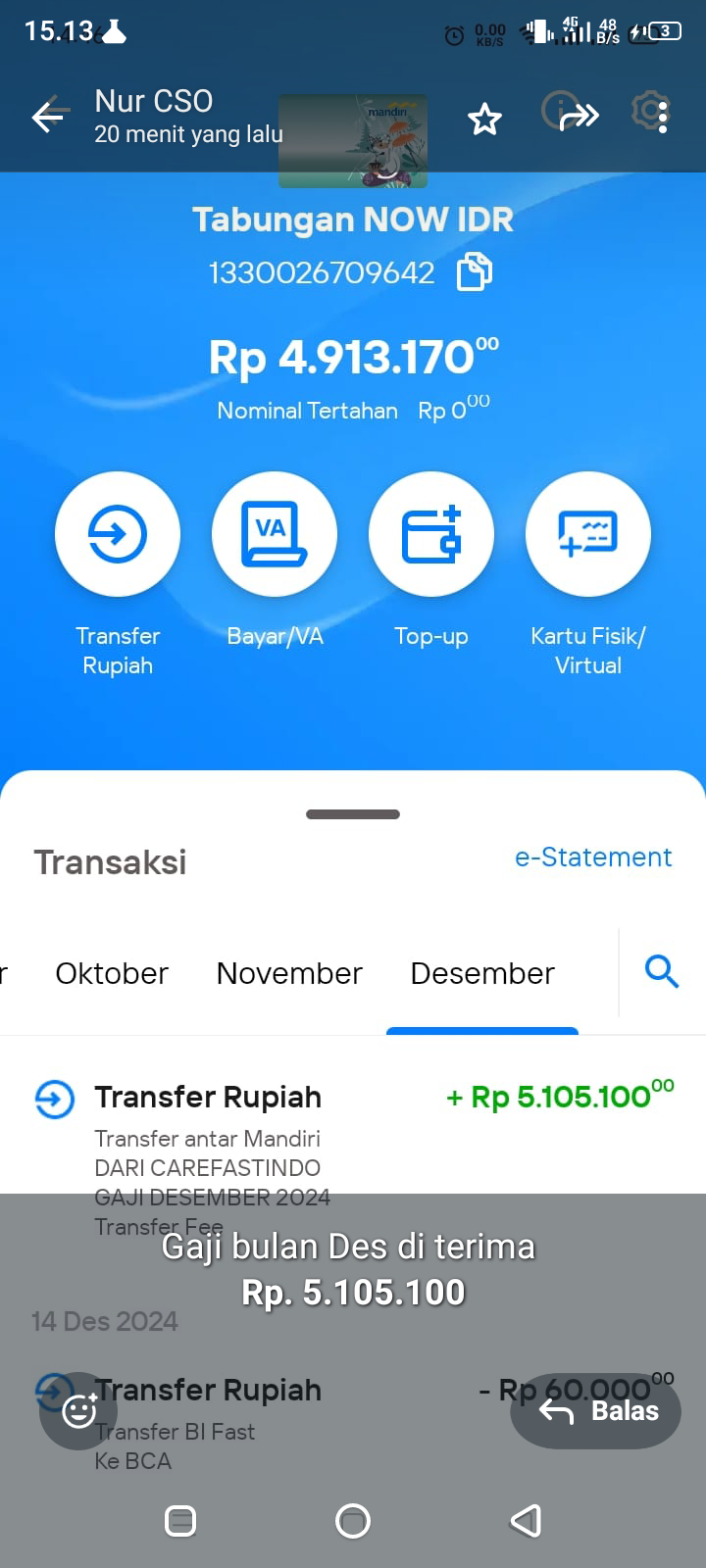This screenshot has width=706, height=1568.
Task: Forward this status to someone
Action: [580, 118]
